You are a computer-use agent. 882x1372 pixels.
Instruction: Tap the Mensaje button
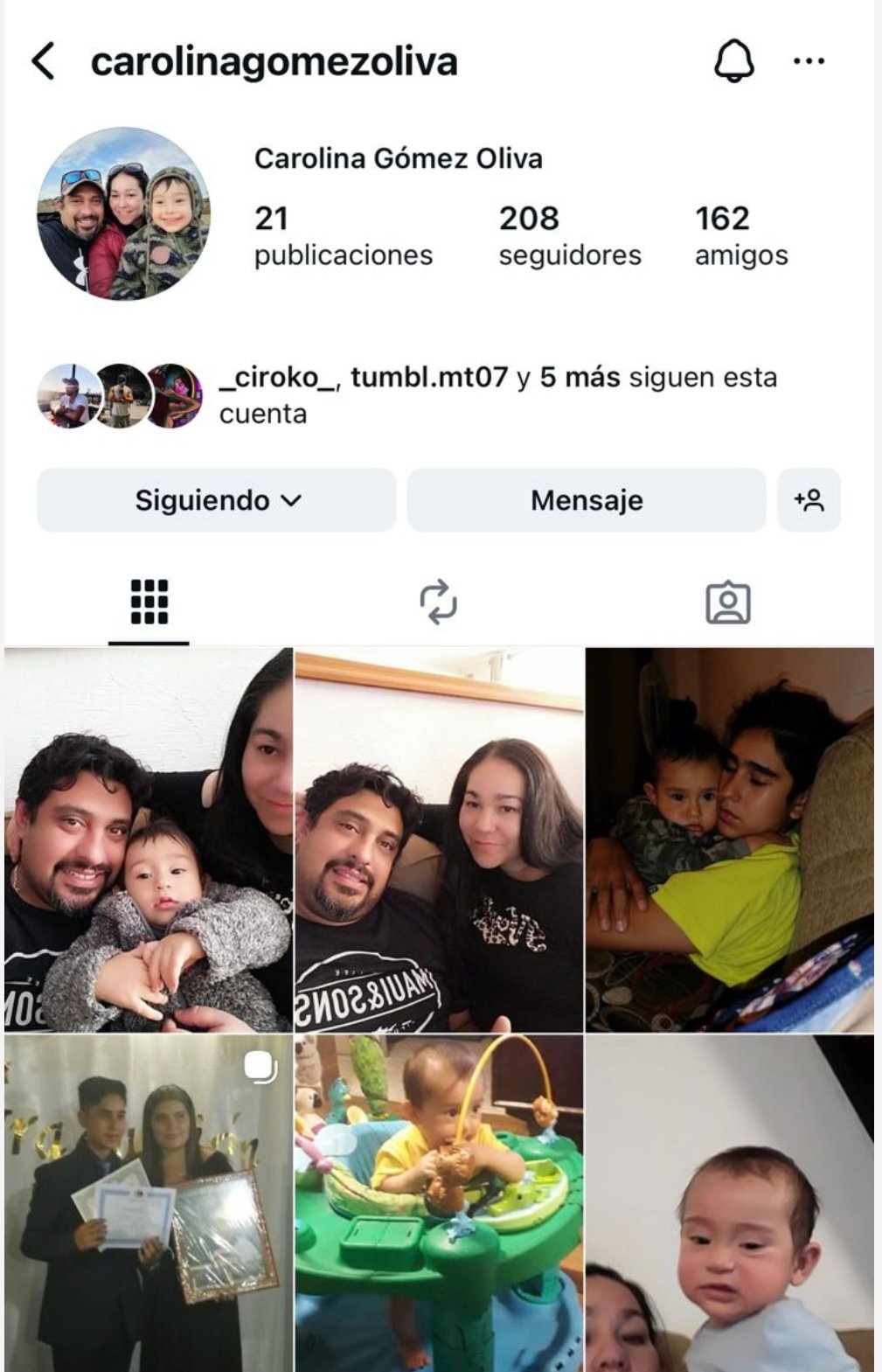[x=587, y=500]
